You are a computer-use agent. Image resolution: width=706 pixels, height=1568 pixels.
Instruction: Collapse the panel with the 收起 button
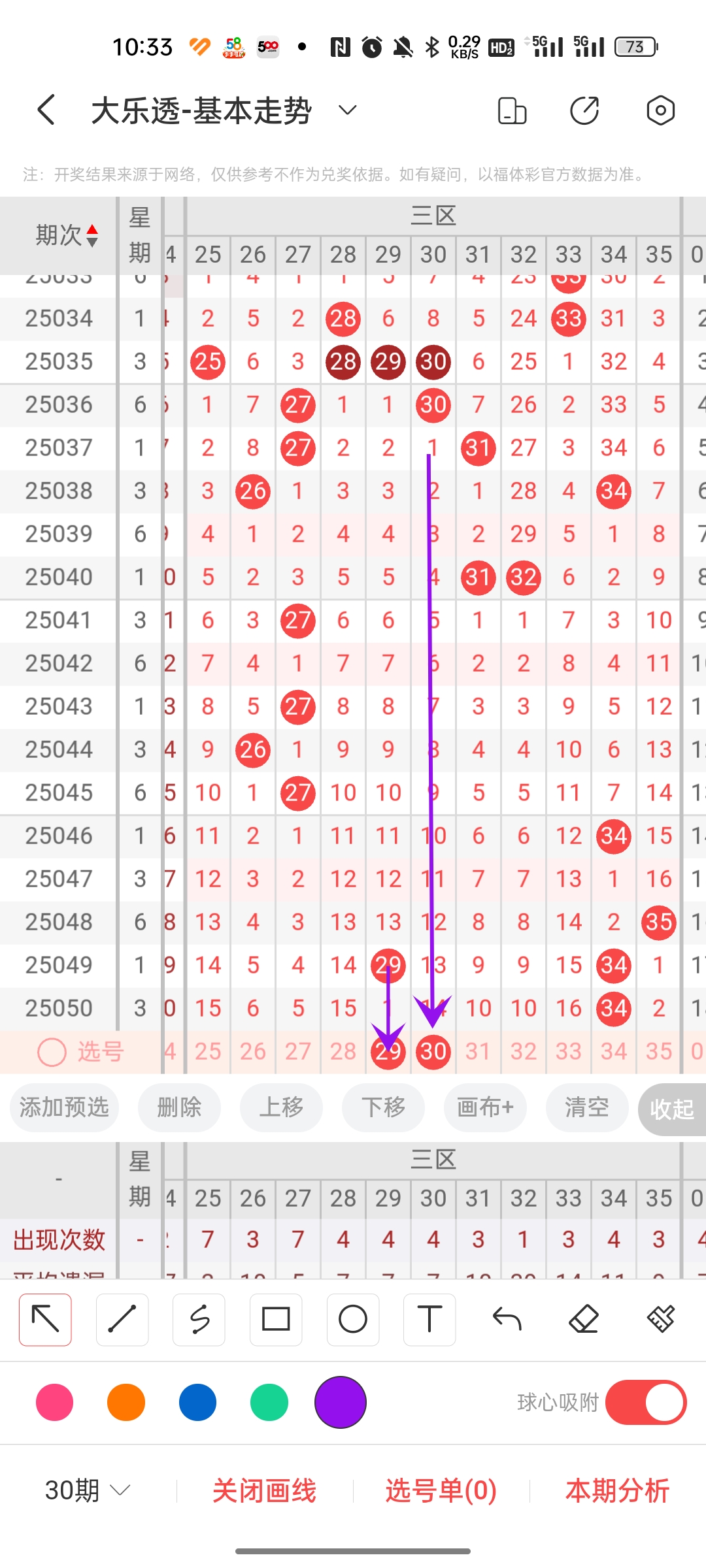[671, 1109]
